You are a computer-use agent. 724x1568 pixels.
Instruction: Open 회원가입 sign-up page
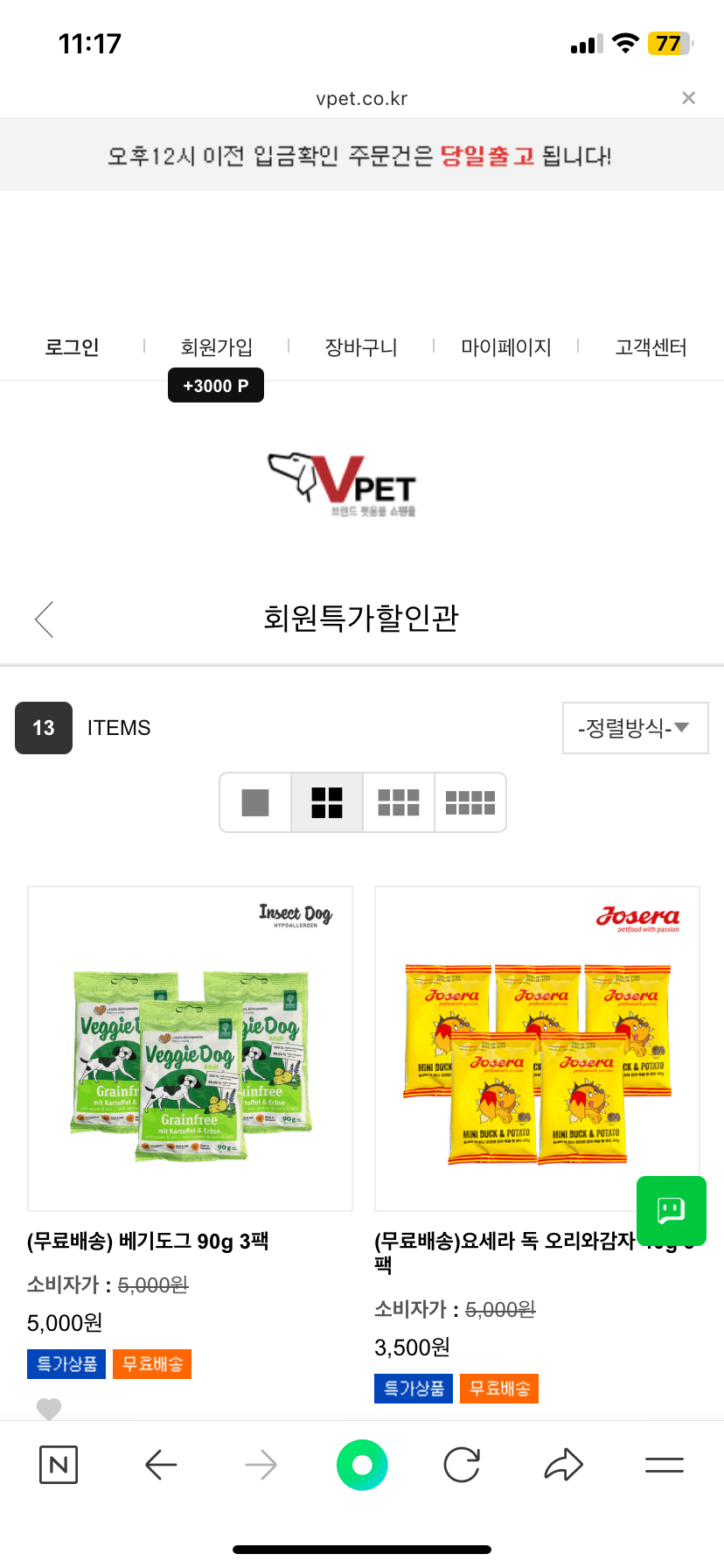coord(216,347)
